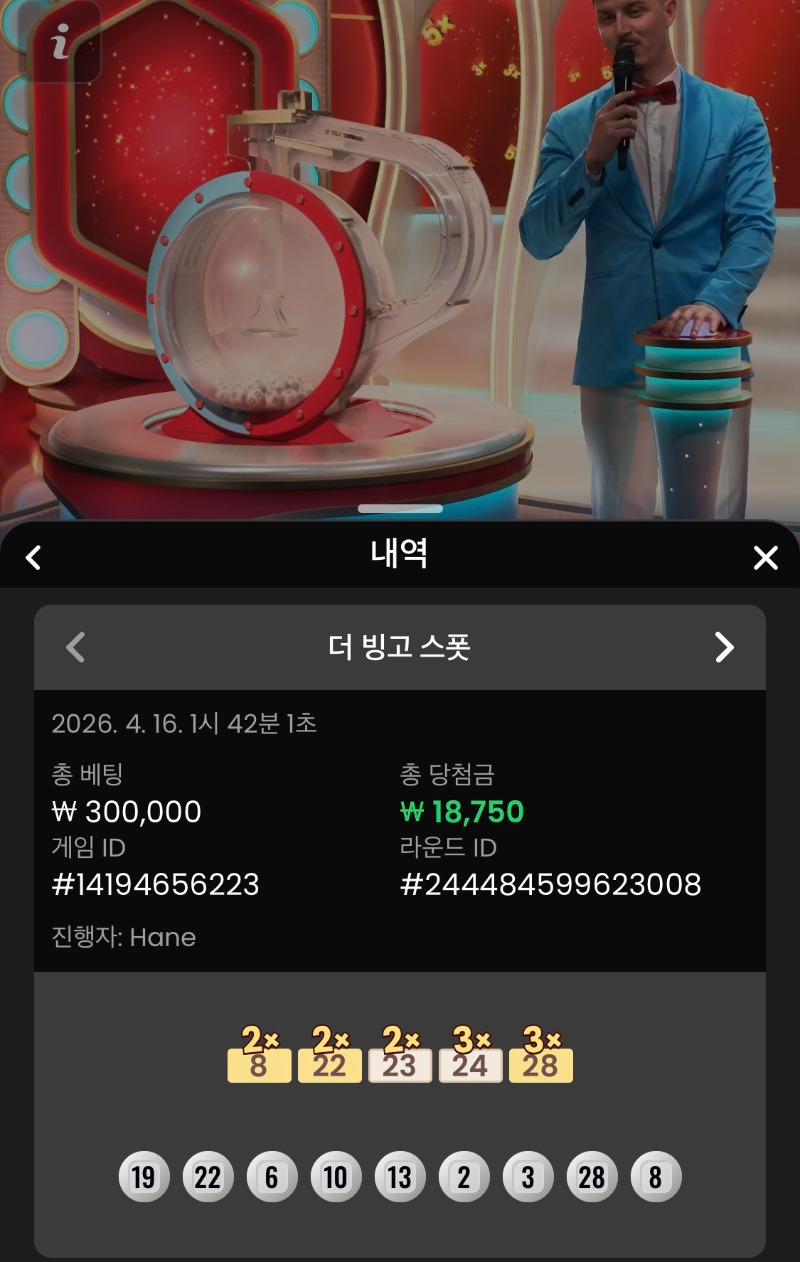The width and height of the screenshot is (800, 1262).
Task: Show the next game round record
Action: pos(724,648)
